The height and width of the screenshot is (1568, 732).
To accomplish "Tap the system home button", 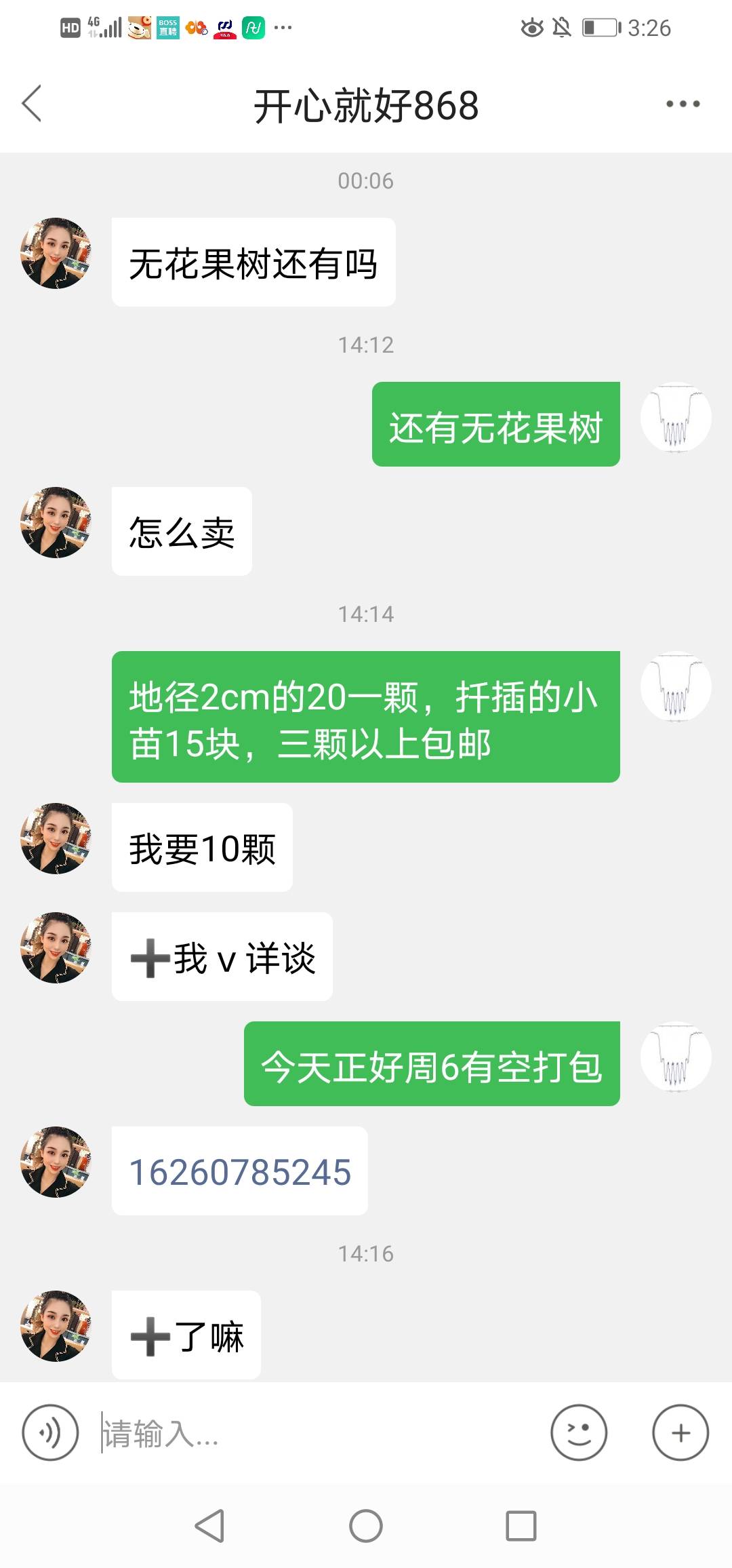I will [x=366, y=1527].
